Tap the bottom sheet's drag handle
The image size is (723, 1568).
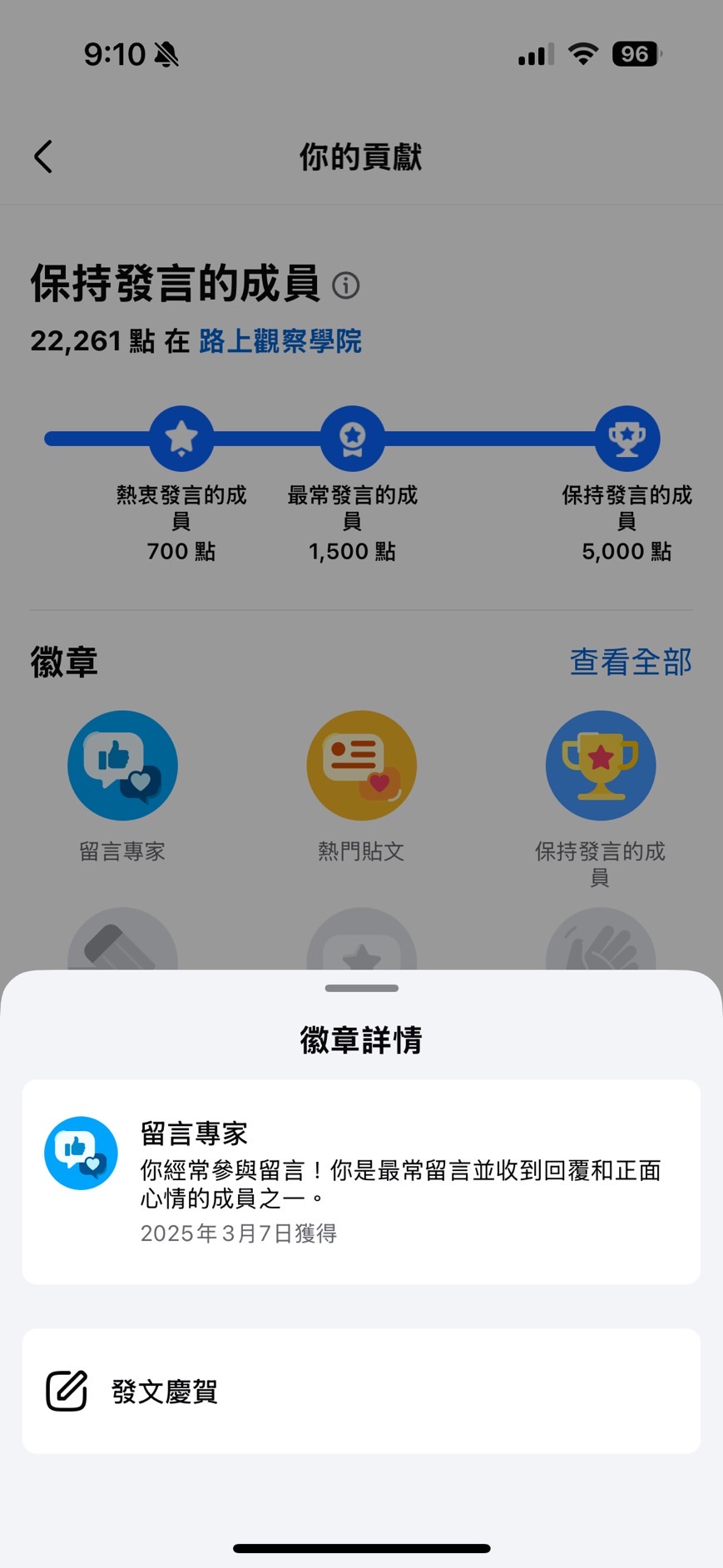pos(361,988)
